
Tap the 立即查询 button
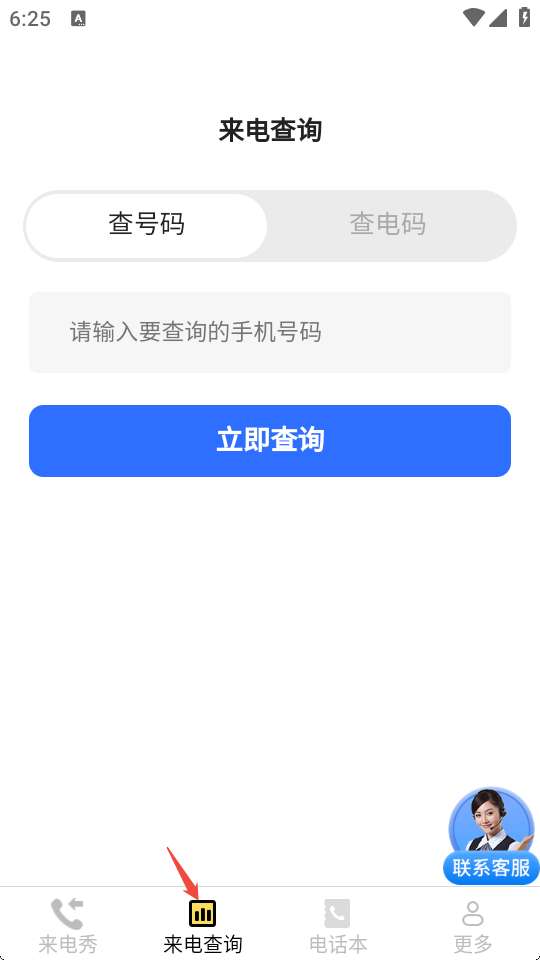click(x=270, y=441)
